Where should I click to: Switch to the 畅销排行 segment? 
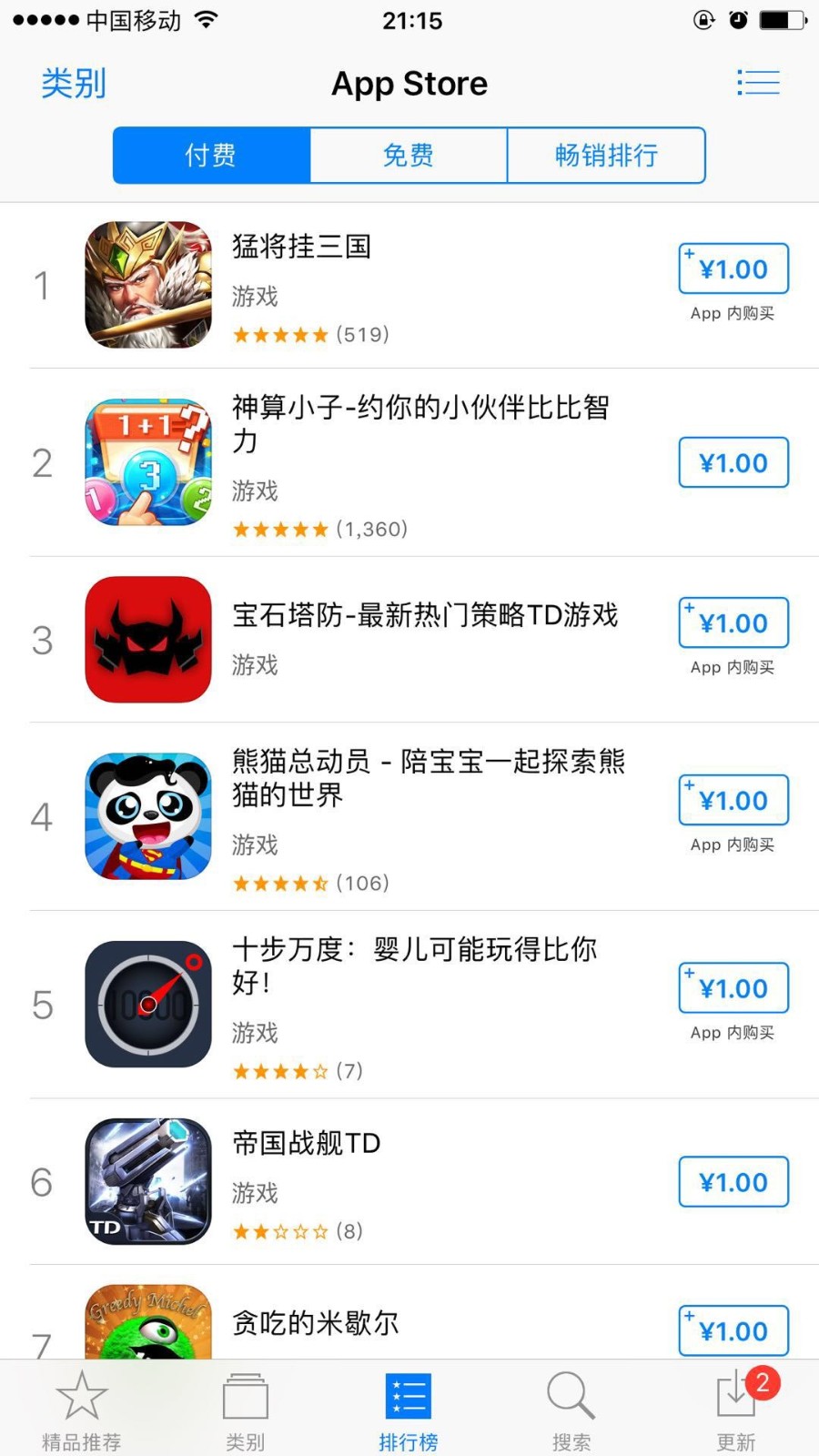606,156
